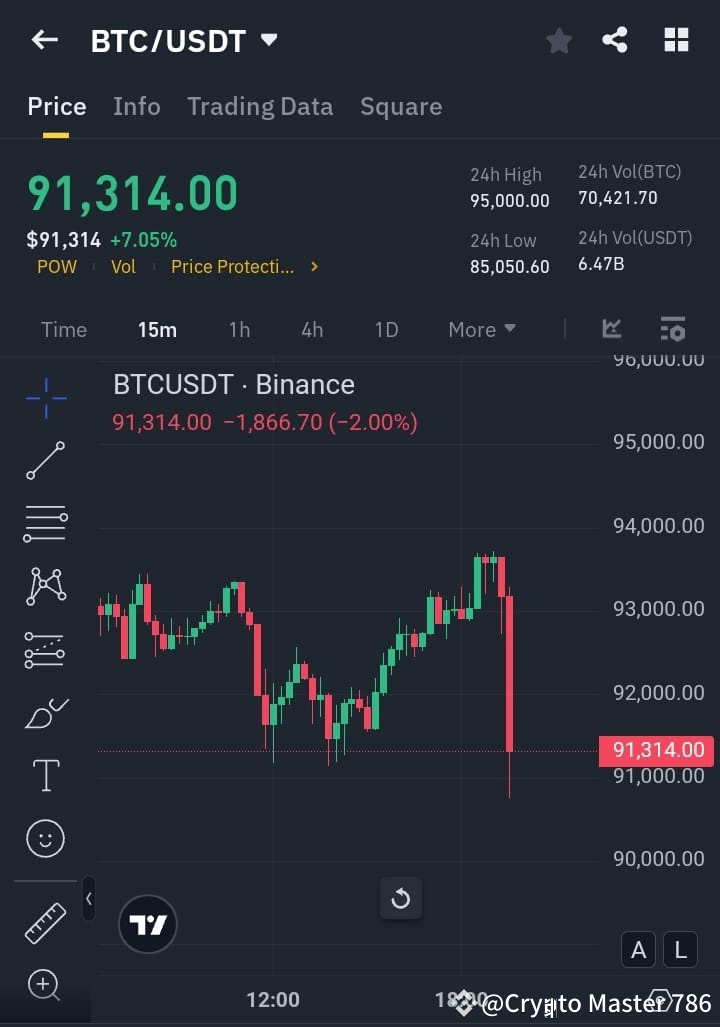Switch to the Trading Data tab
The width and height of the screenshot is (720, 1027).
[x=260, y=106]
